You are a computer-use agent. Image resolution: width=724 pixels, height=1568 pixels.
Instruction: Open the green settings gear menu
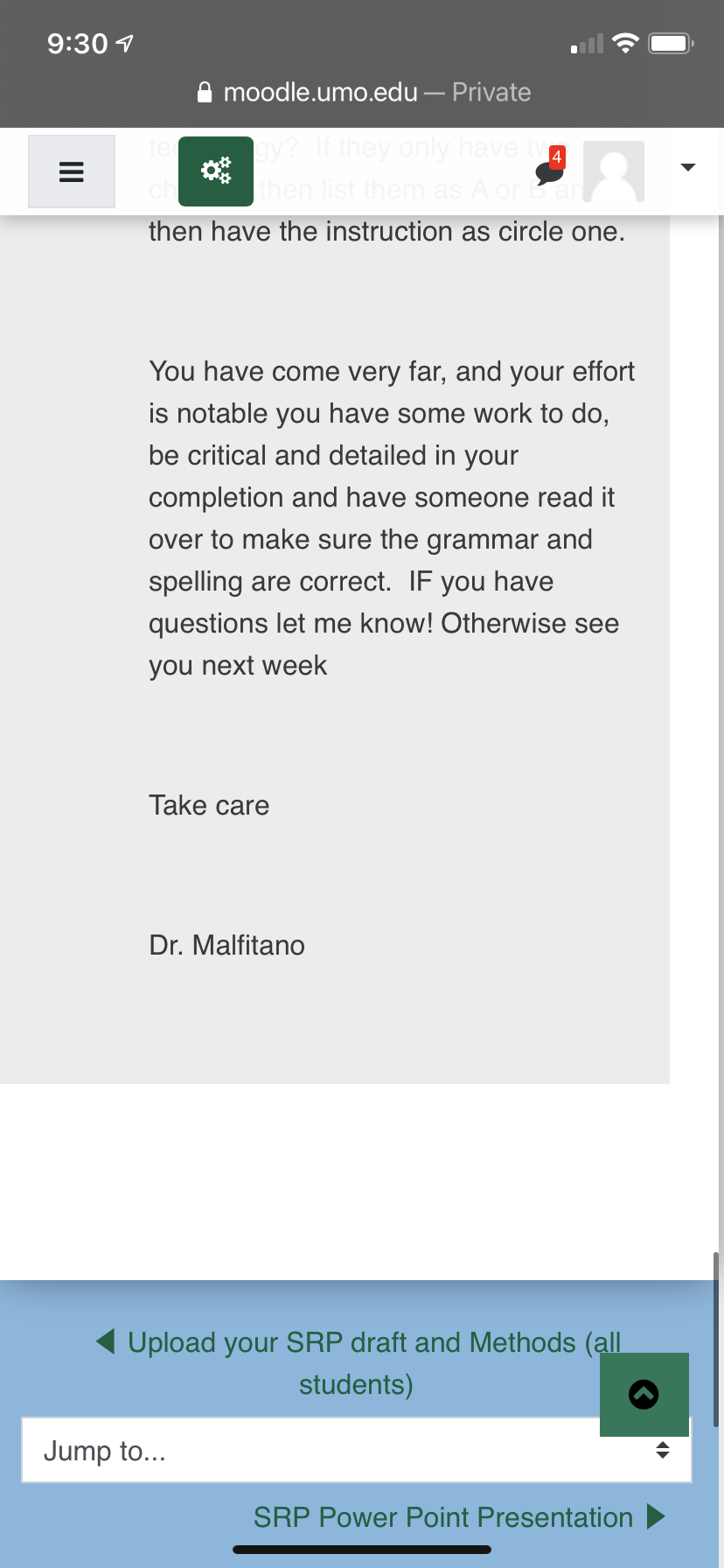click(x=216, y=171)
